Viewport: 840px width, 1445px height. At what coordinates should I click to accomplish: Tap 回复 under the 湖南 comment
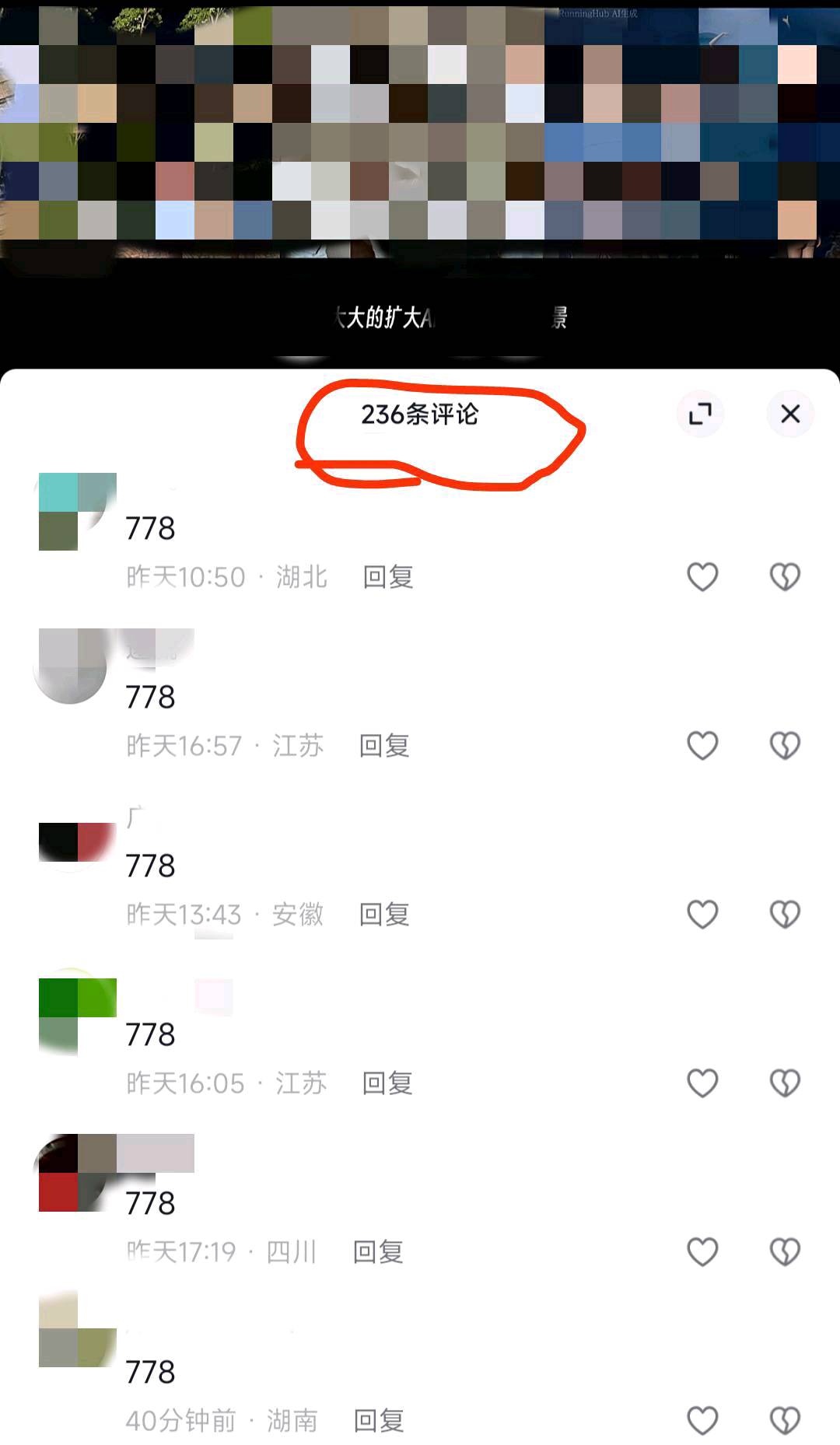380,1419
